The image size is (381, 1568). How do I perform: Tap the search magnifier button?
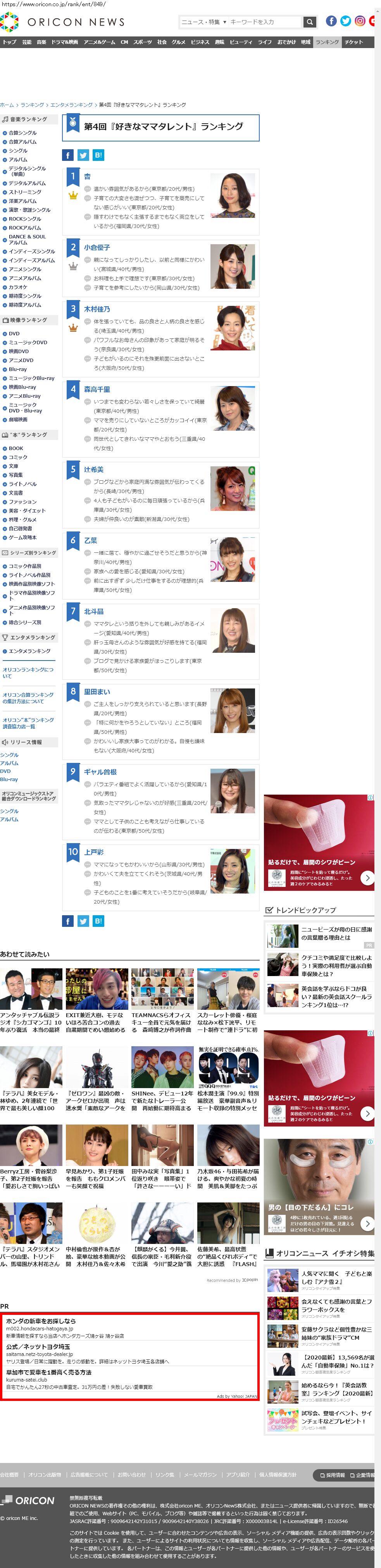[309, 22]
